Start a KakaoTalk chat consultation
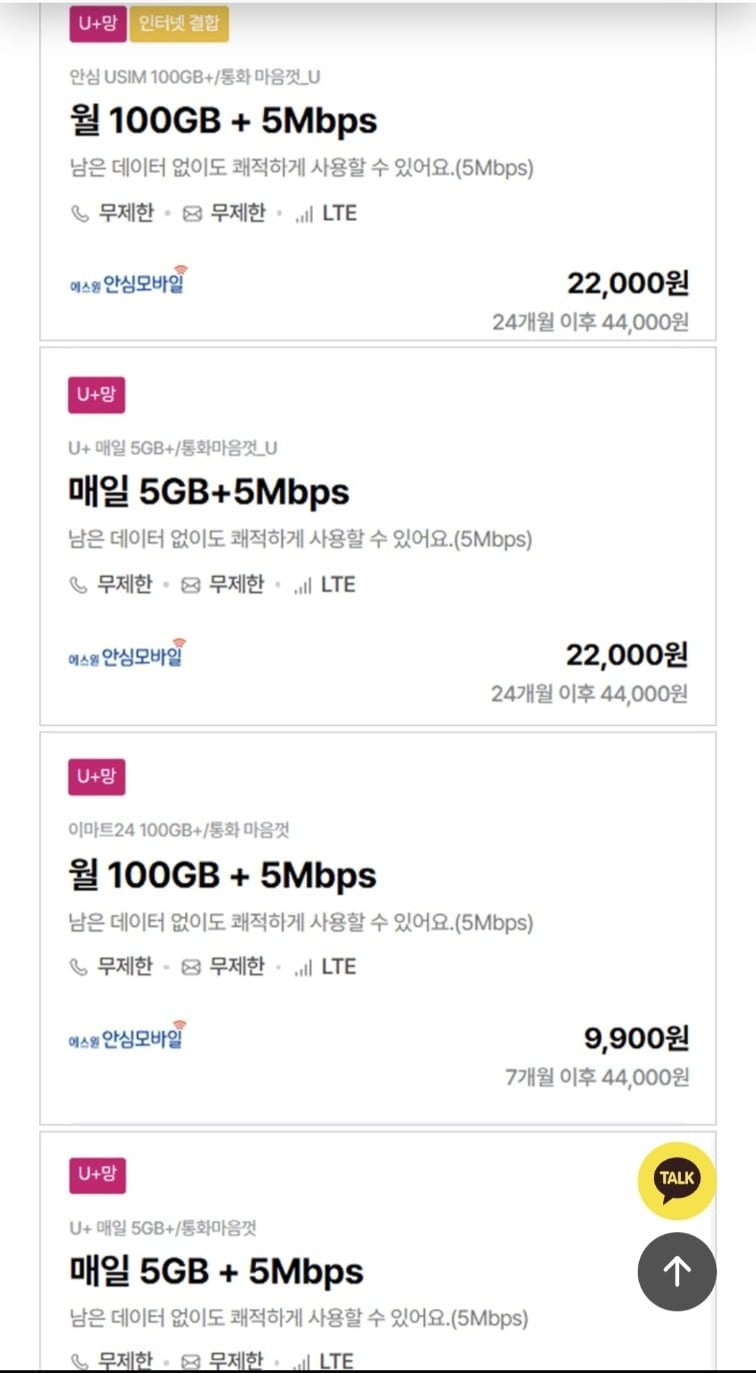The image size is (756, 1373). (677, 1180)
